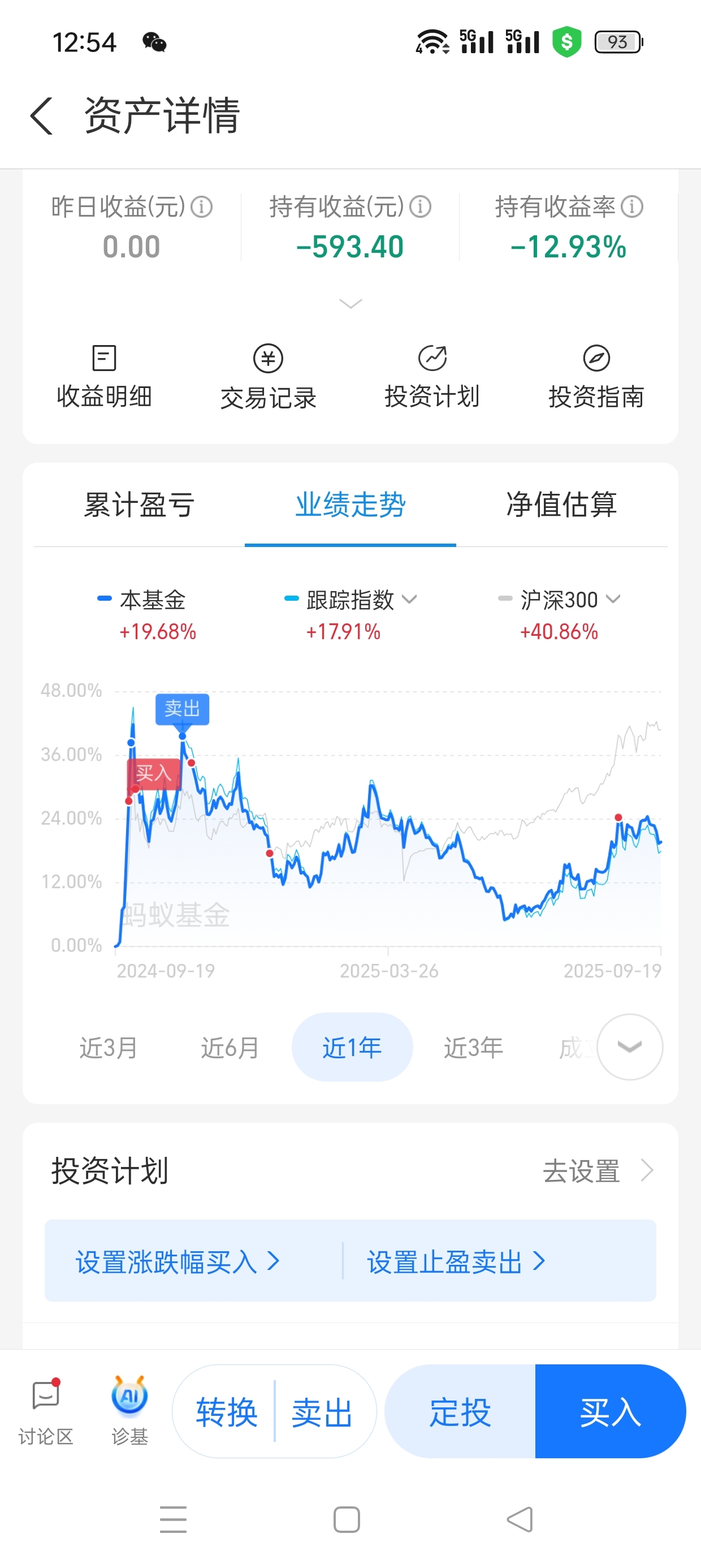The height and width of the screenshot is (1568, 701).
Task: Open 设置止盈卖出 option
Action: (456, 1262)
